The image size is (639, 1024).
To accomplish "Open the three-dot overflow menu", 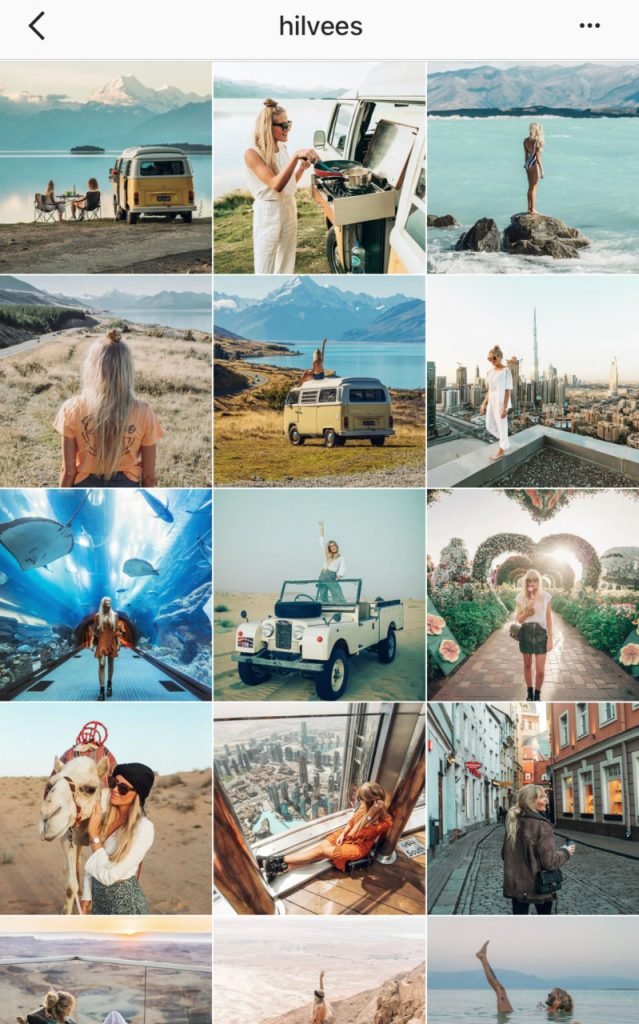I will 590,26.
